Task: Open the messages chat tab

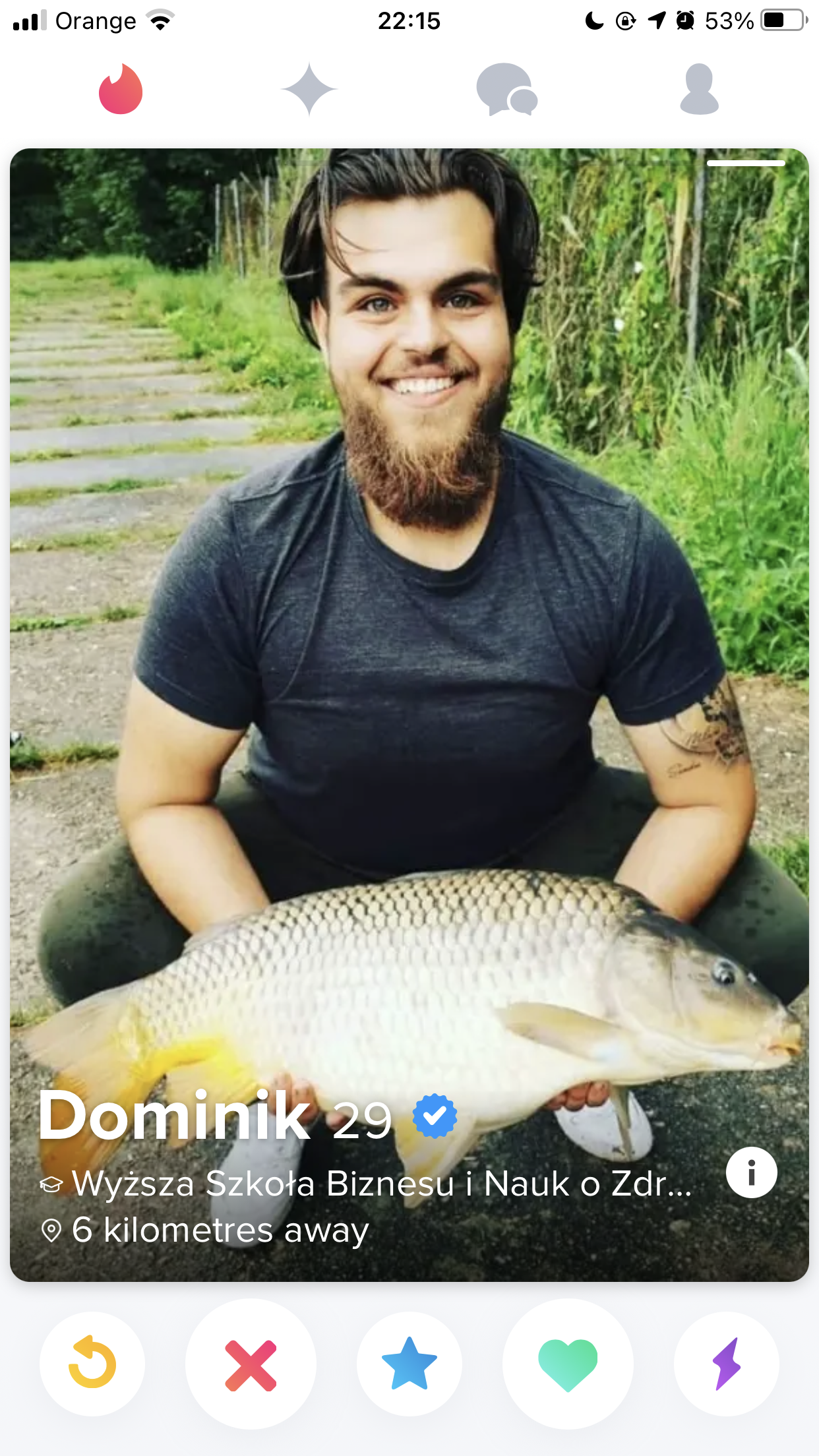Action: point(506,89)
